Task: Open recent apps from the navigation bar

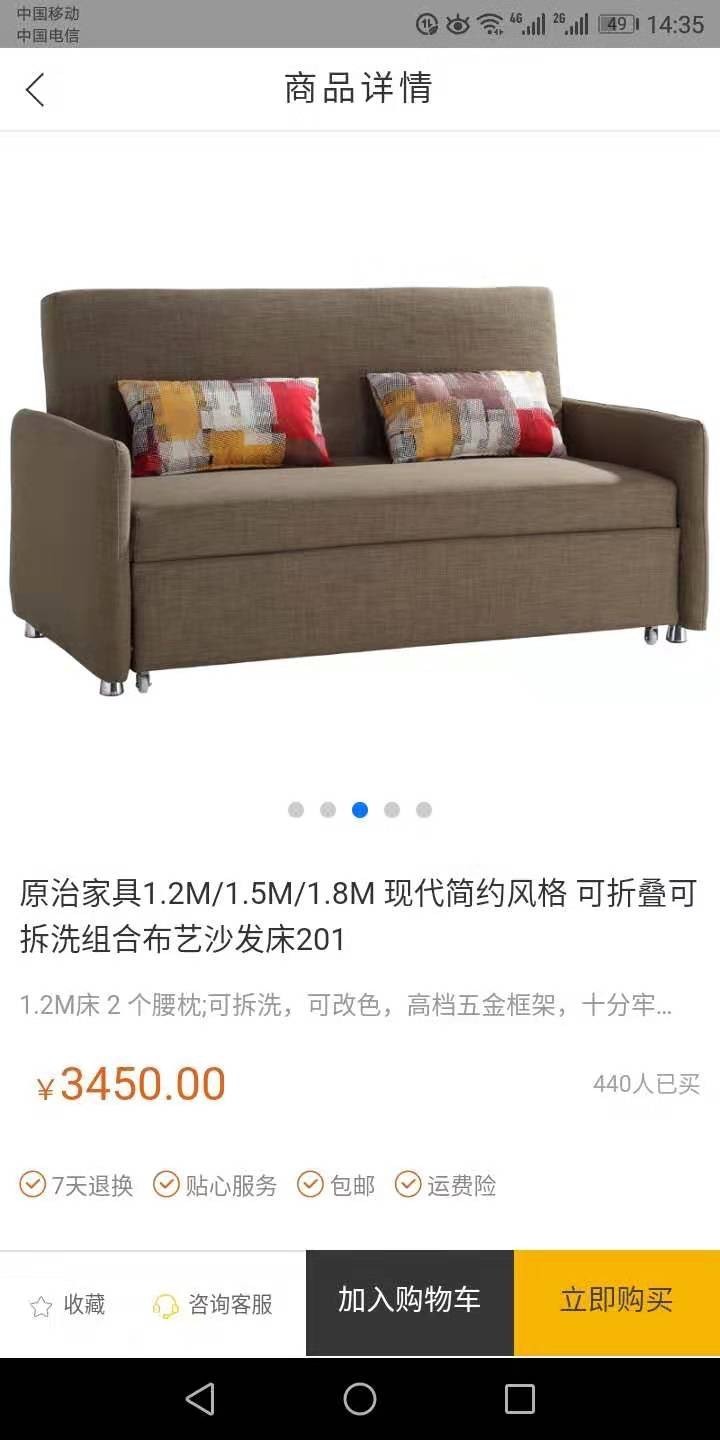Action: click(x=520, y=1399)
